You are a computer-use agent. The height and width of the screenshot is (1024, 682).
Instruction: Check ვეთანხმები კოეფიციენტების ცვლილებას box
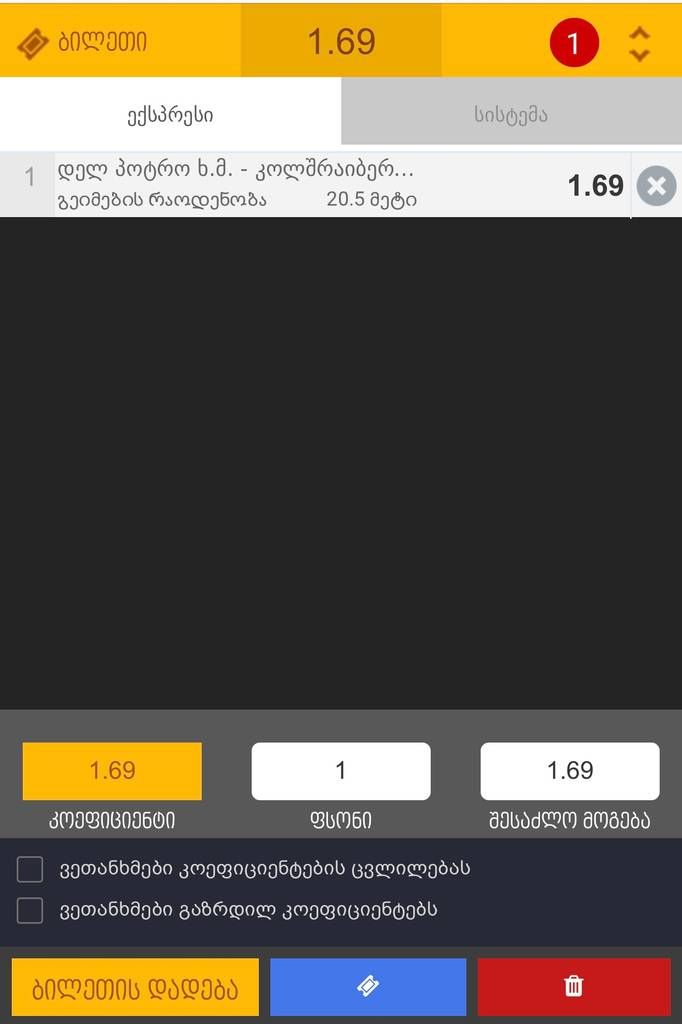(30, 869)
